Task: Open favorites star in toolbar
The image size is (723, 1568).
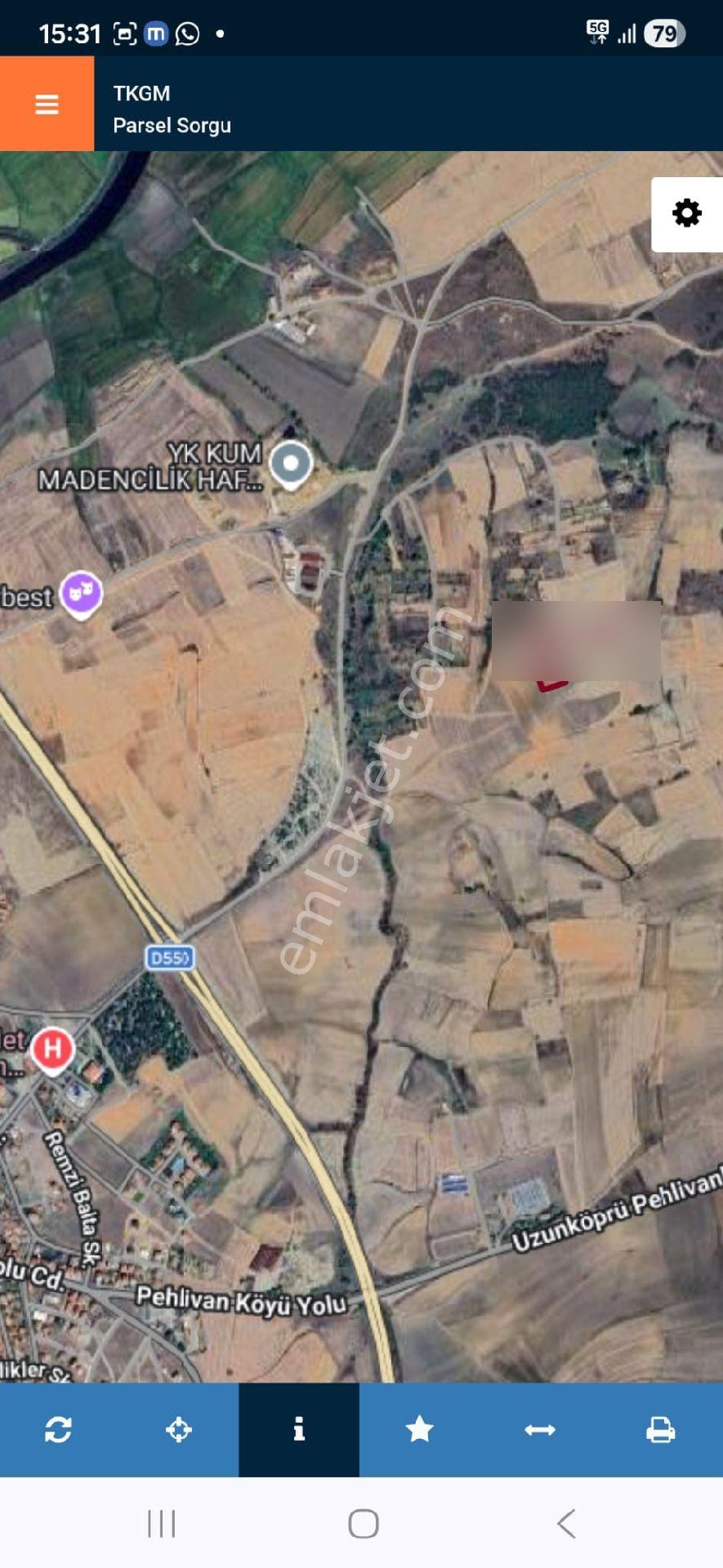Action: click(420, 1430)
